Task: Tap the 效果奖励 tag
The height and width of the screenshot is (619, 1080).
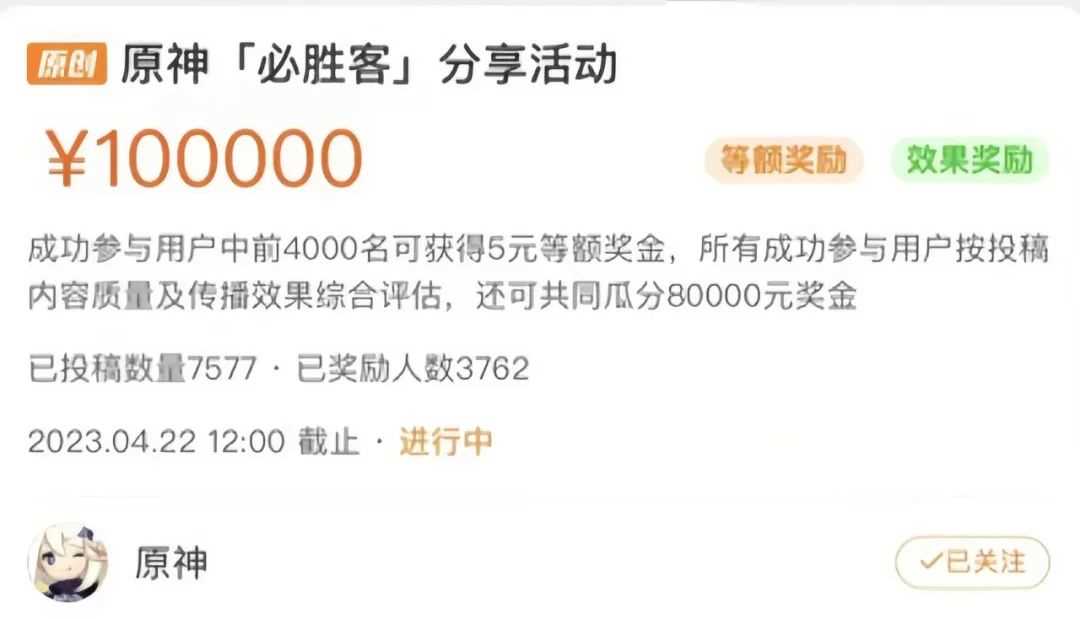Action: 969,160
